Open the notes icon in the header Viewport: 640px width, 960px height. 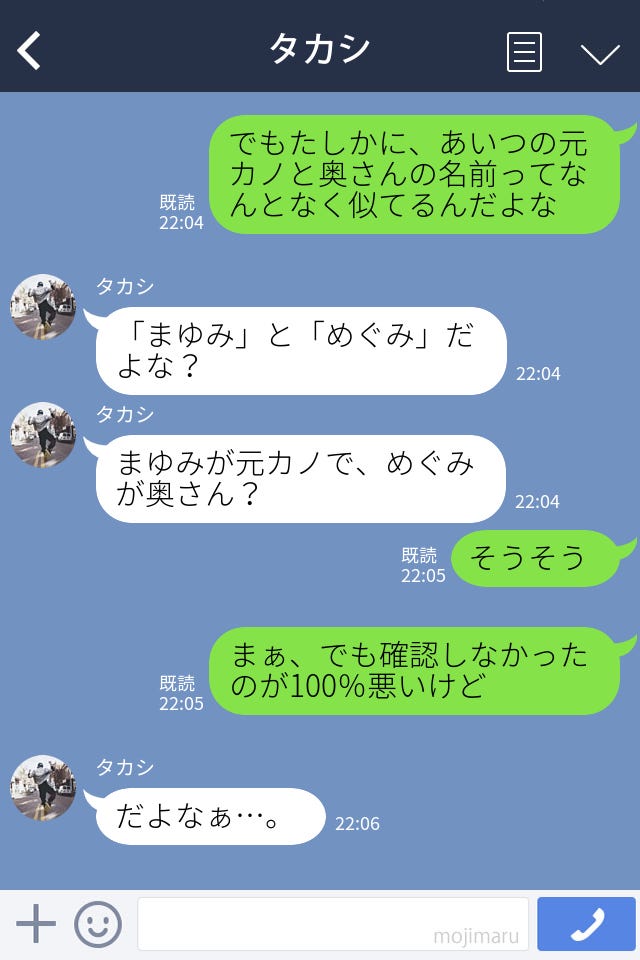click(x=524, y=52)
